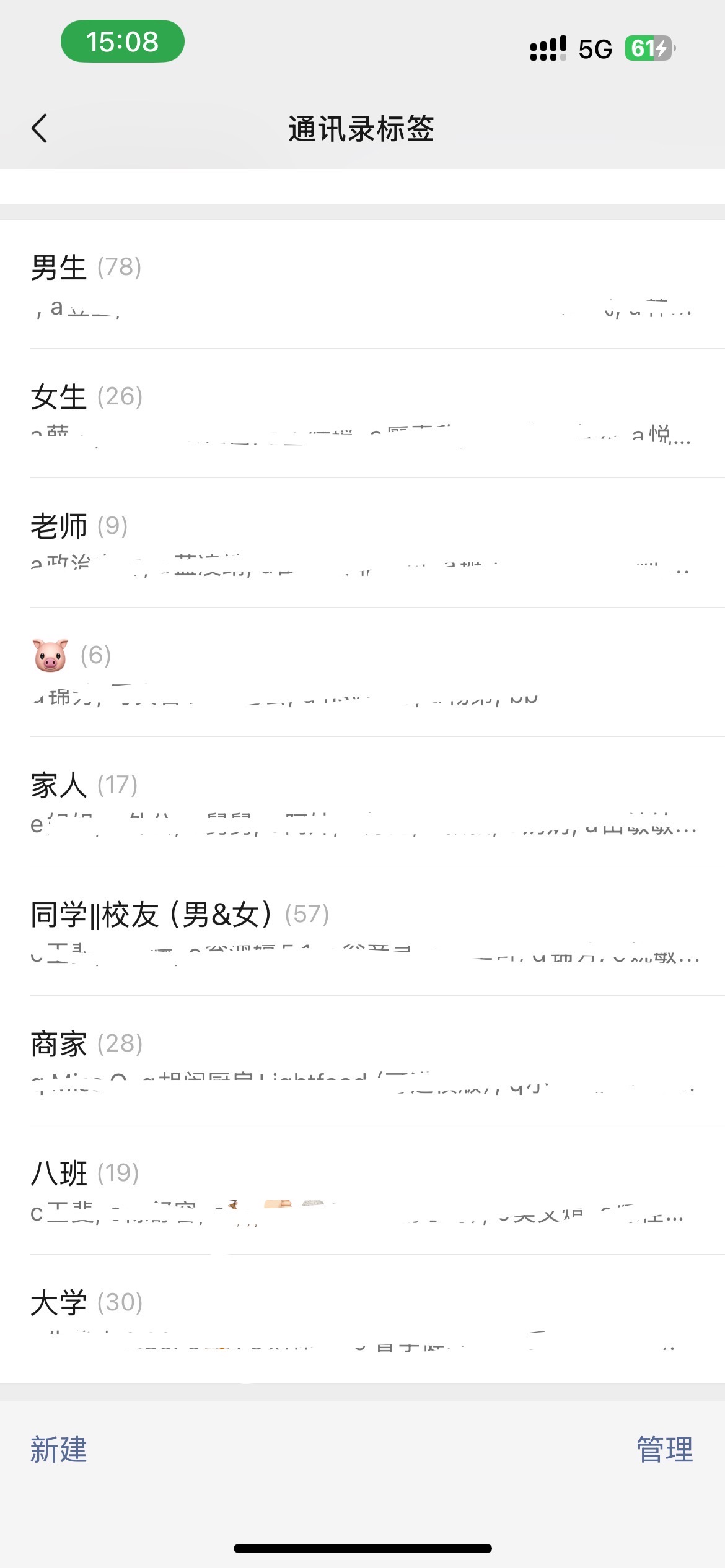The image size is (725, 1568).
Task: Open the pig emoji label
Action: pyautogui.click(x=362, y=672)
